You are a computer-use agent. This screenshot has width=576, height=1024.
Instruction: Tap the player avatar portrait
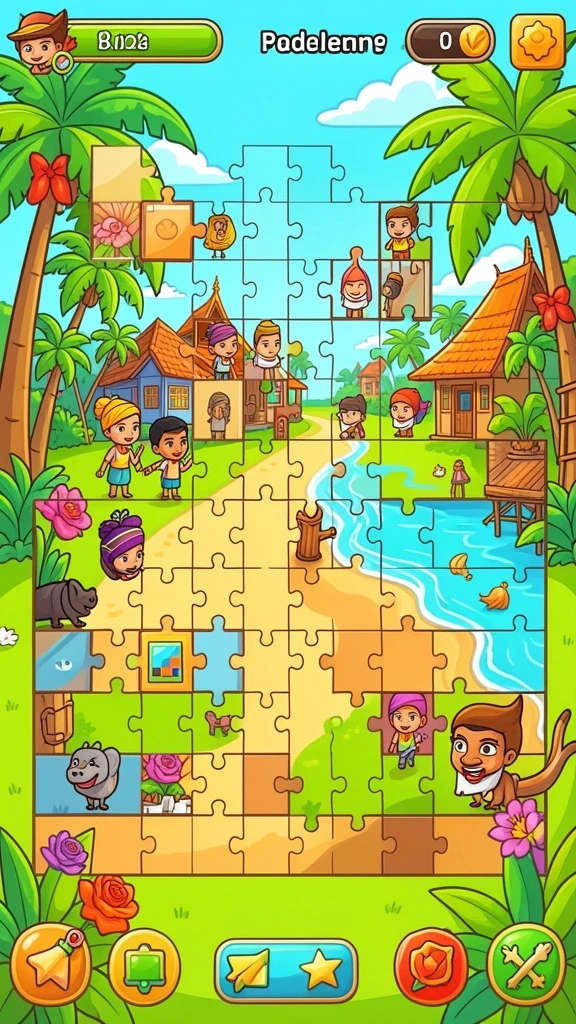click(x=38, y=40)
